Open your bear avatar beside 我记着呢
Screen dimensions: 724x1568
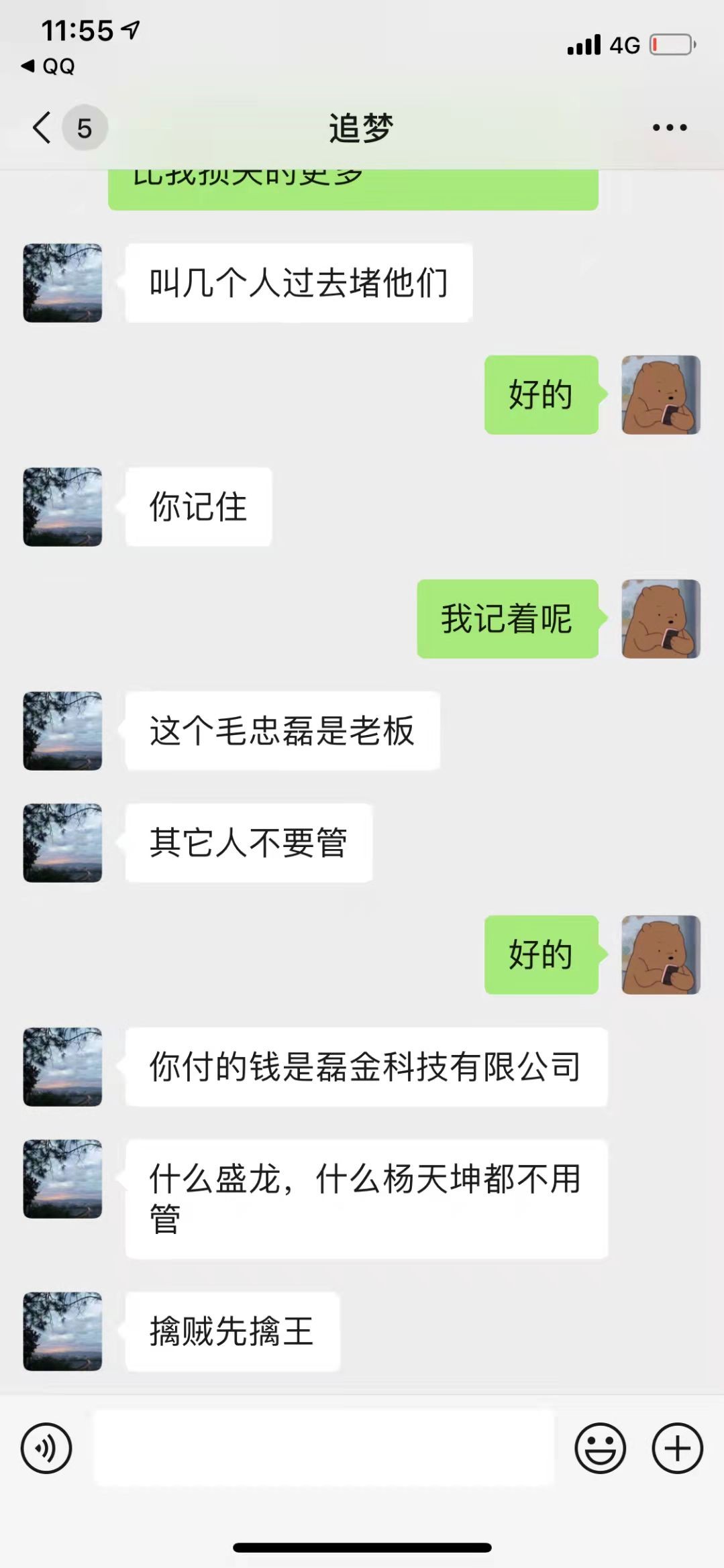click(x=661, y=618)
